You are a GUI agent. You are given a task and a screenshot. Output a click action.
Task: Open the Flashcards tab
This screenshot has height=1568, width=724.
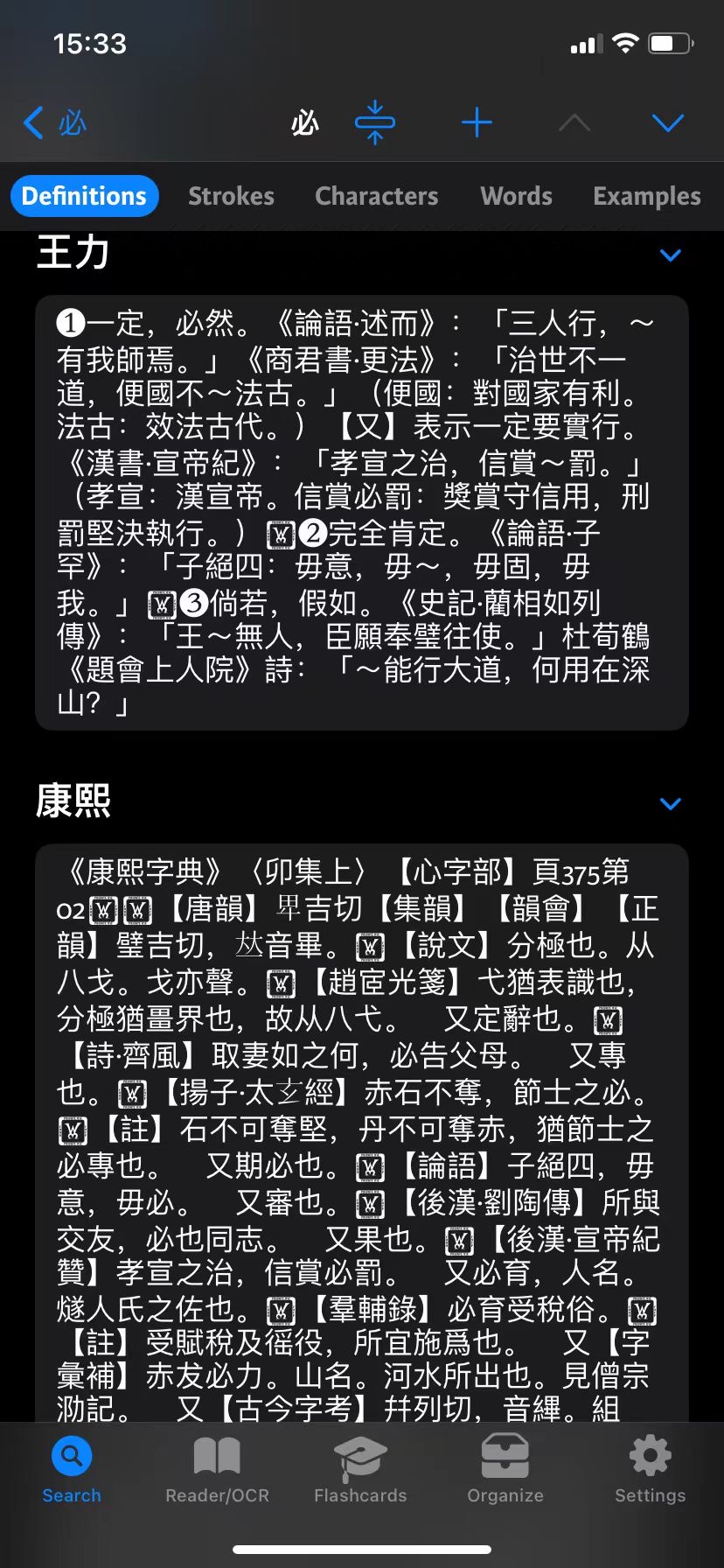coord(360,1472)
